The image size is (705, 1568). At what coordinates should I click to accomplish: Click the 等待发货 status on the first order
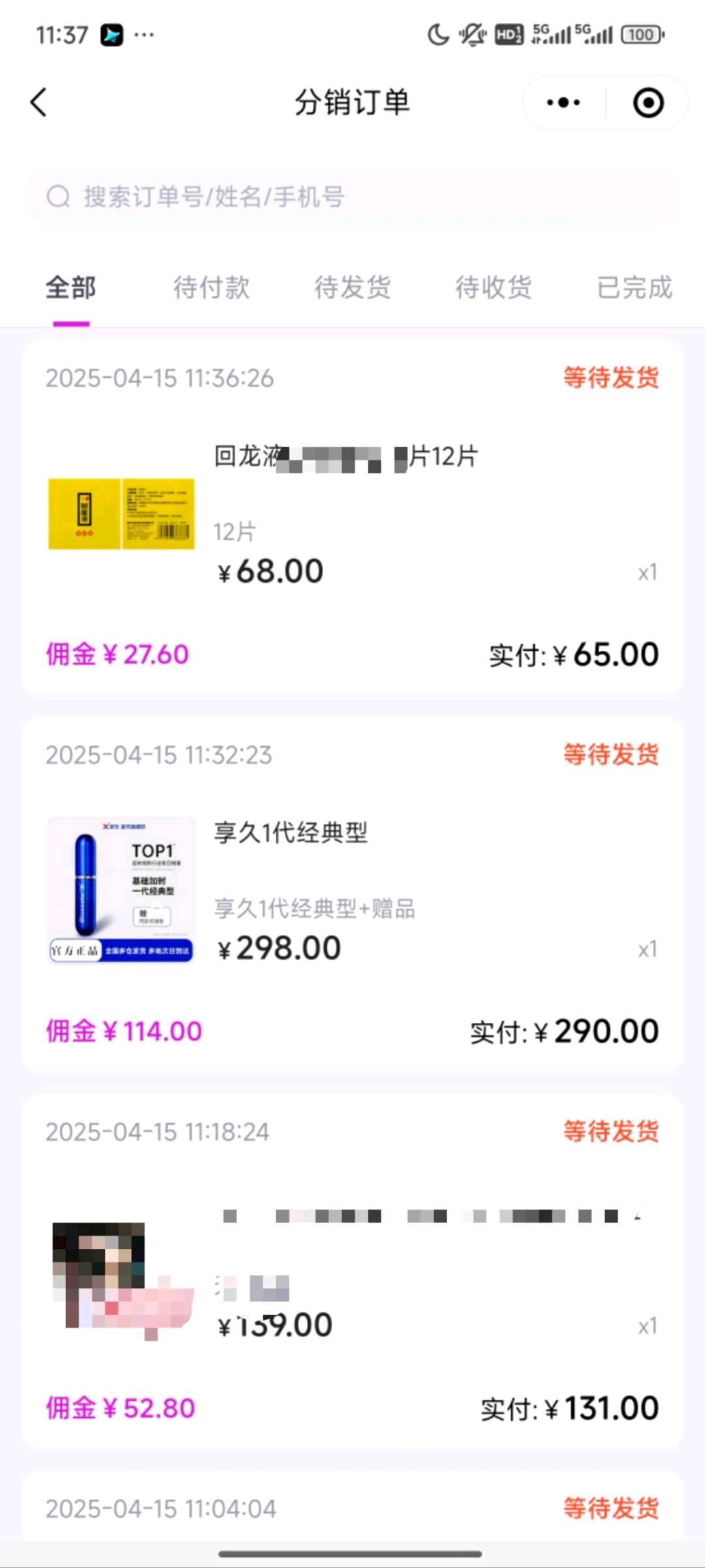tap(612, 377)
